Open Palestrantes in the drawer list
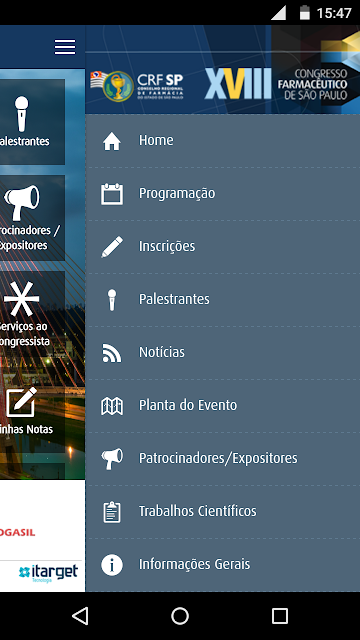 [x=222, y=300]
